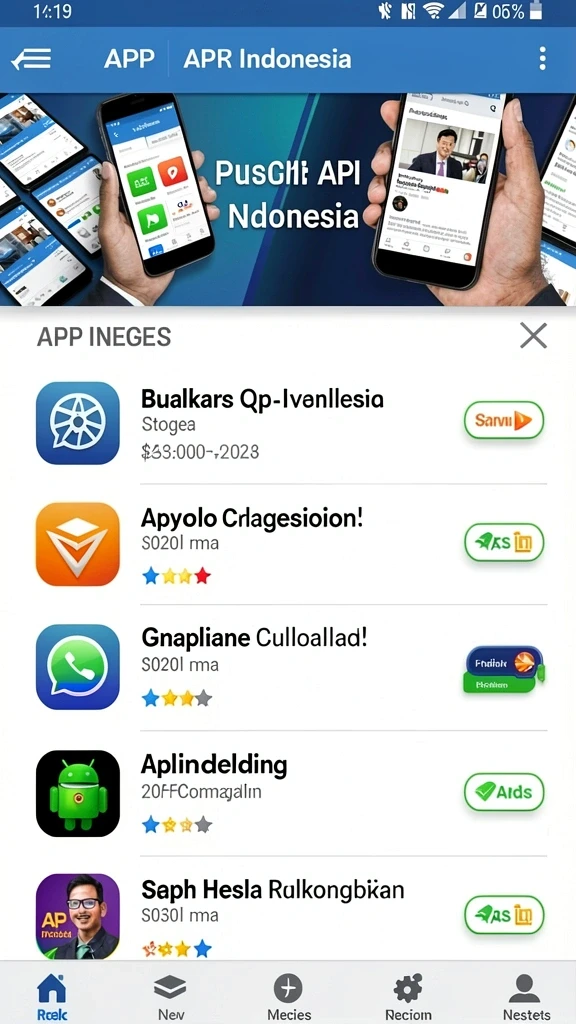Go to the Nestets profile tab
This screenshot has height=1024, width=576.
tap(526, 996)
